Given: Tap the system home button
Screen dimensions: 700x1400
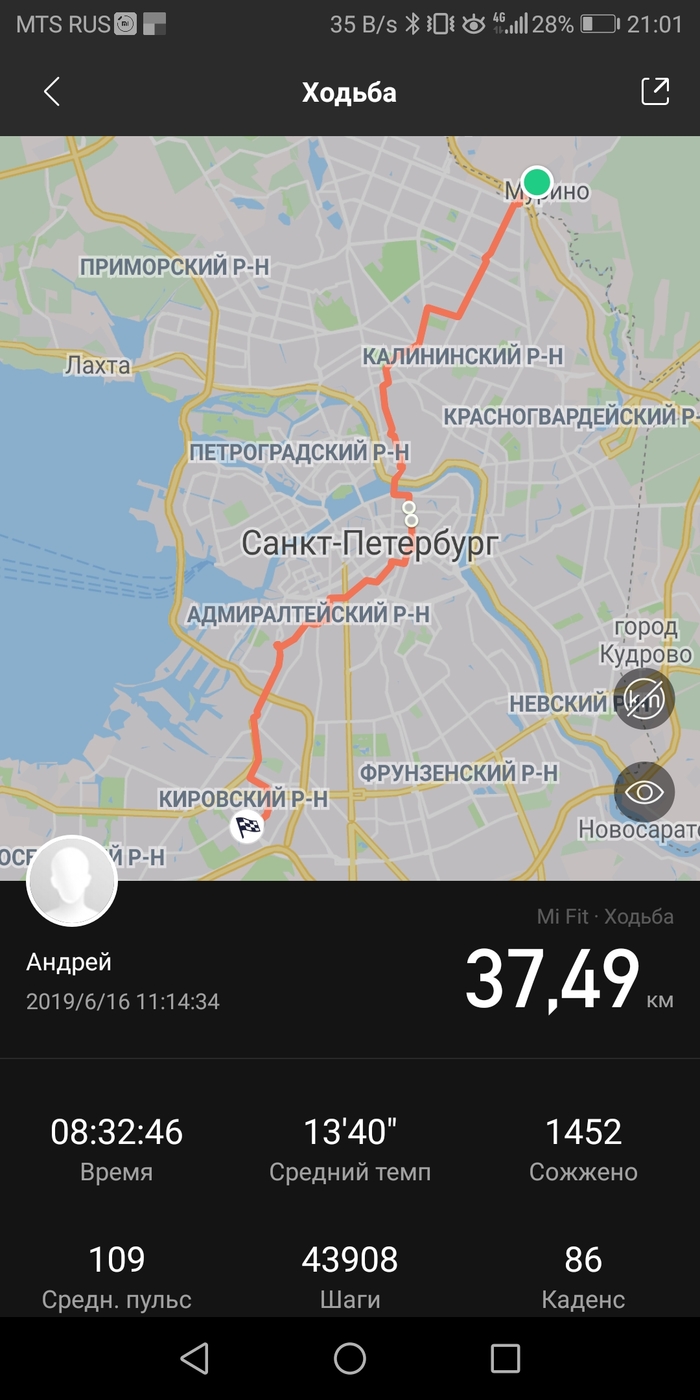Looking at the screenshot, I should [x=350, y=1357].
